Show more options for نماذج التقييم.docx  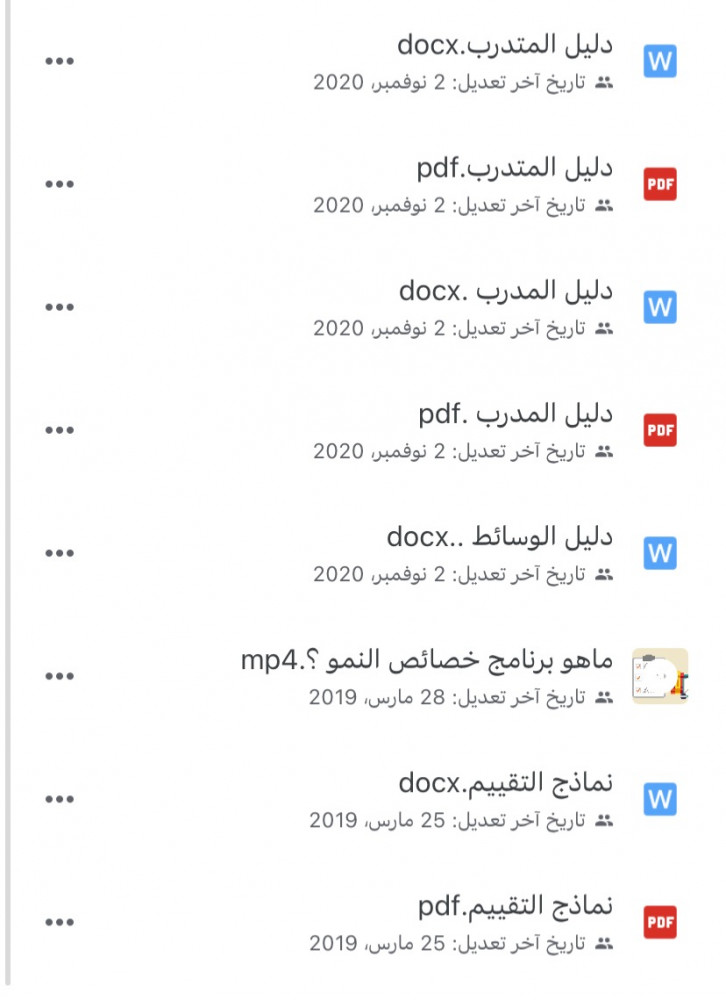(x=60, y=800)
